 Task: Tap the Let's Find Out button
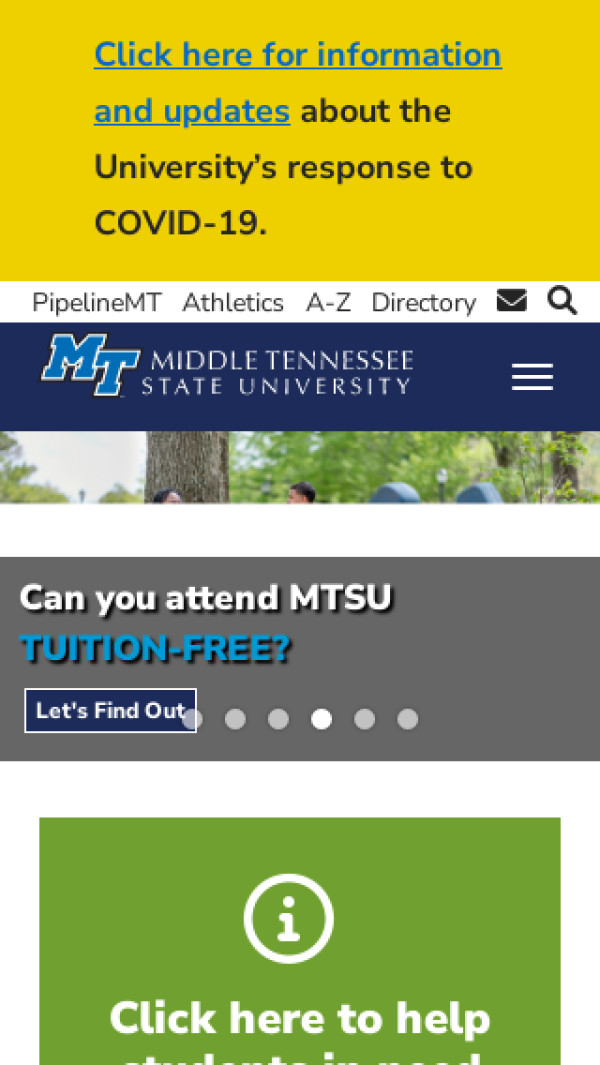pyautogui.click(x=110, y=710)
